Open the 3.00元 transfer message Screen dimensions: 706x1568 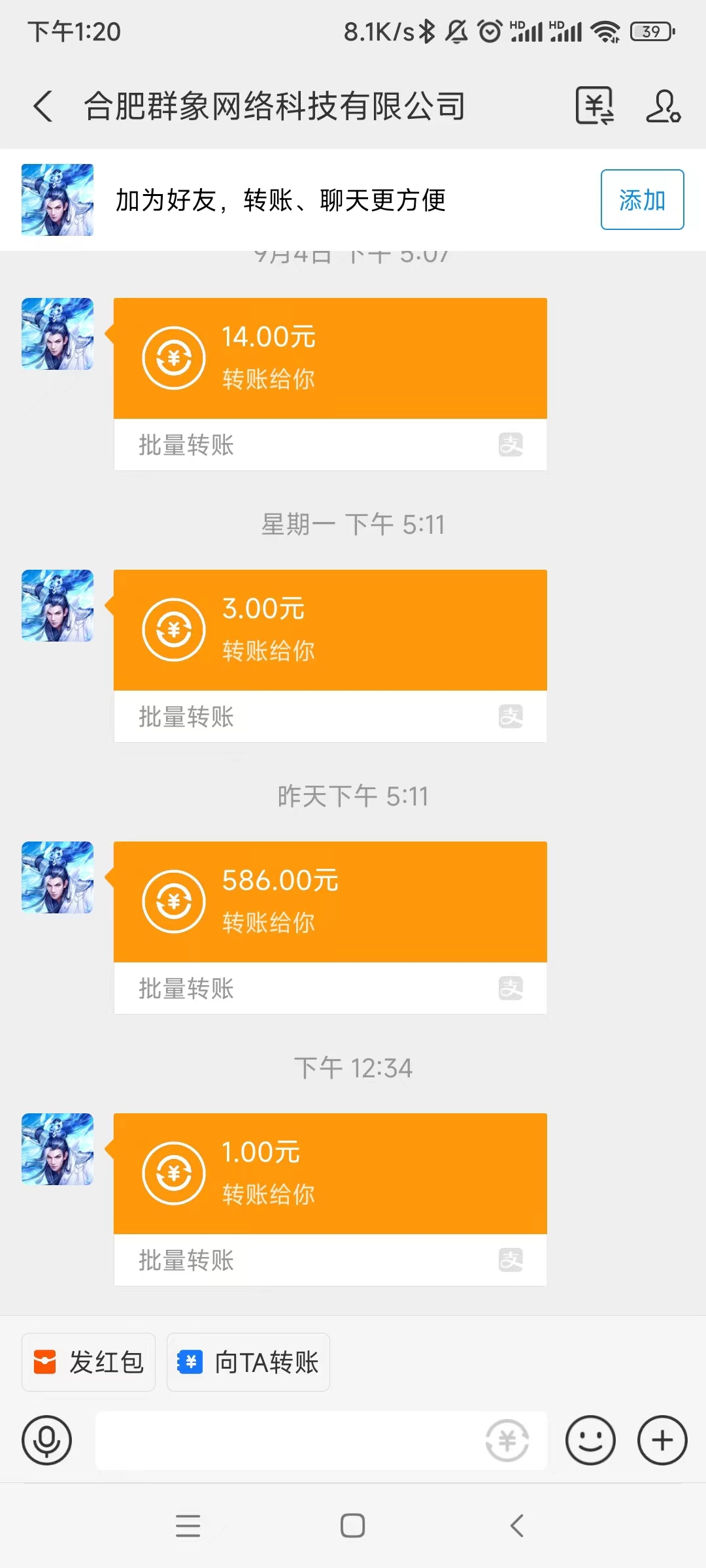click(x=330, y=630)
